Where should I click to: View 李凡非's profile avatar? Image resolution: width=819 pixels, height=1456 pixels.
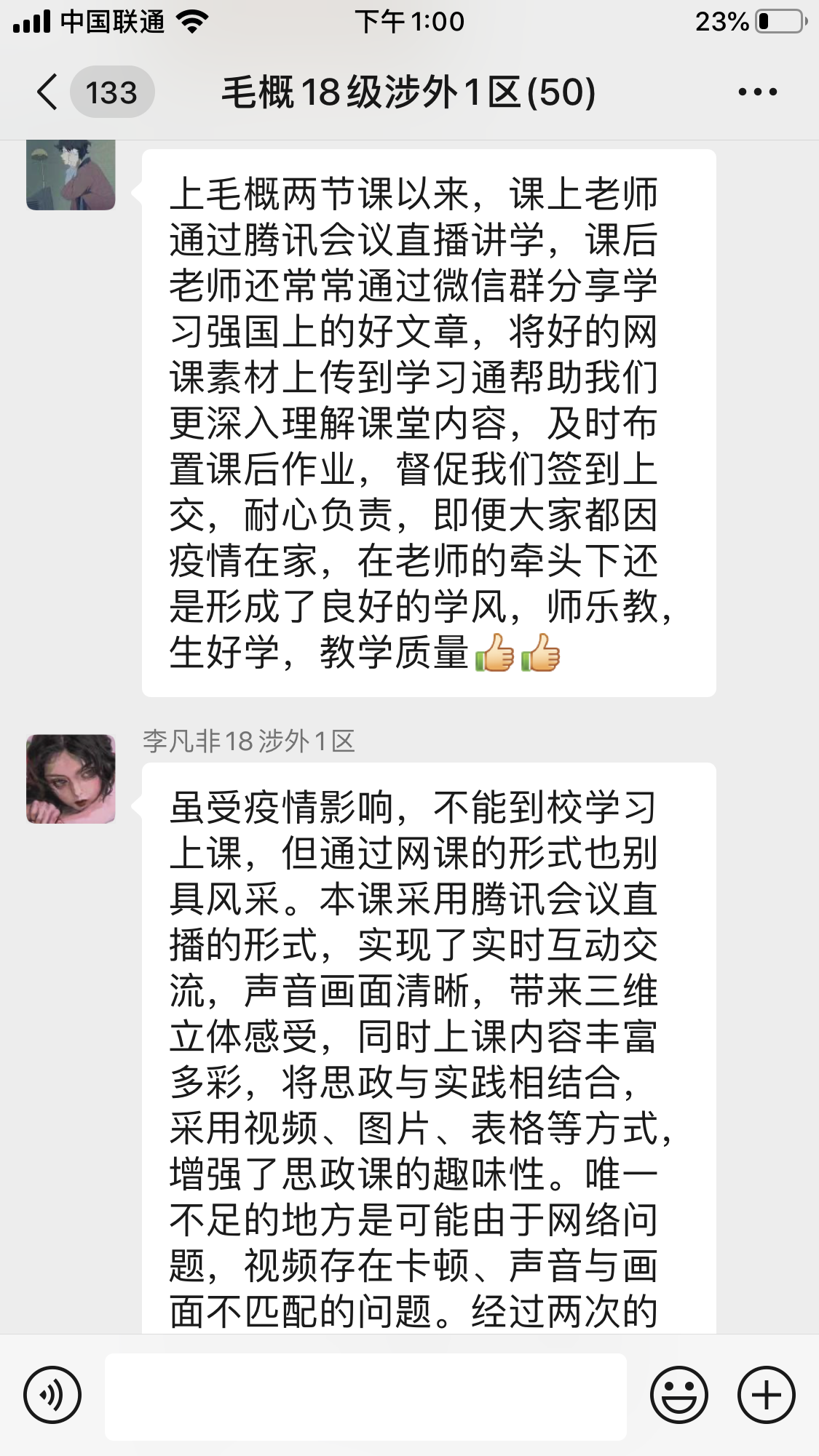coord(71,779)
